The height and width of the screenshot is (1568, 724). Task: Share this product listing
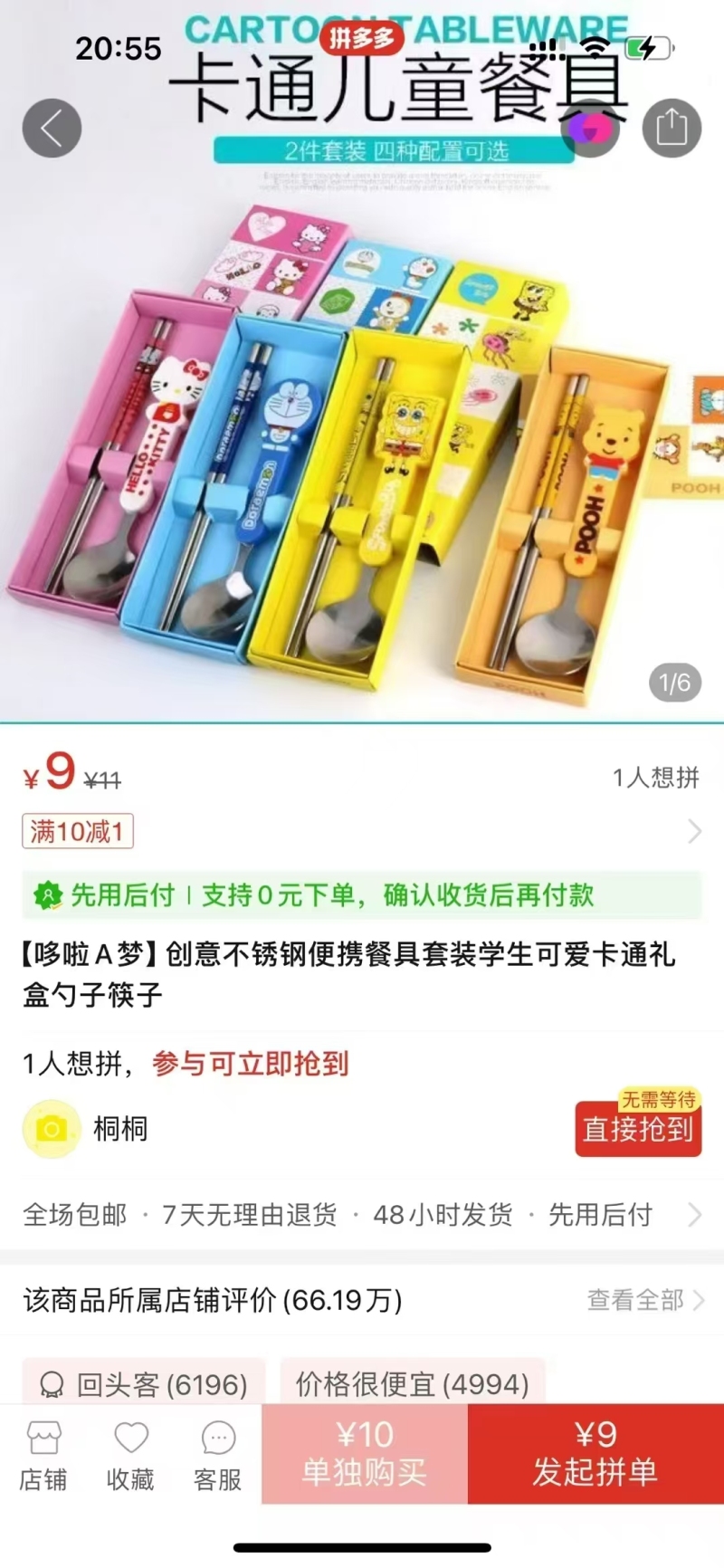coord(671,128)
